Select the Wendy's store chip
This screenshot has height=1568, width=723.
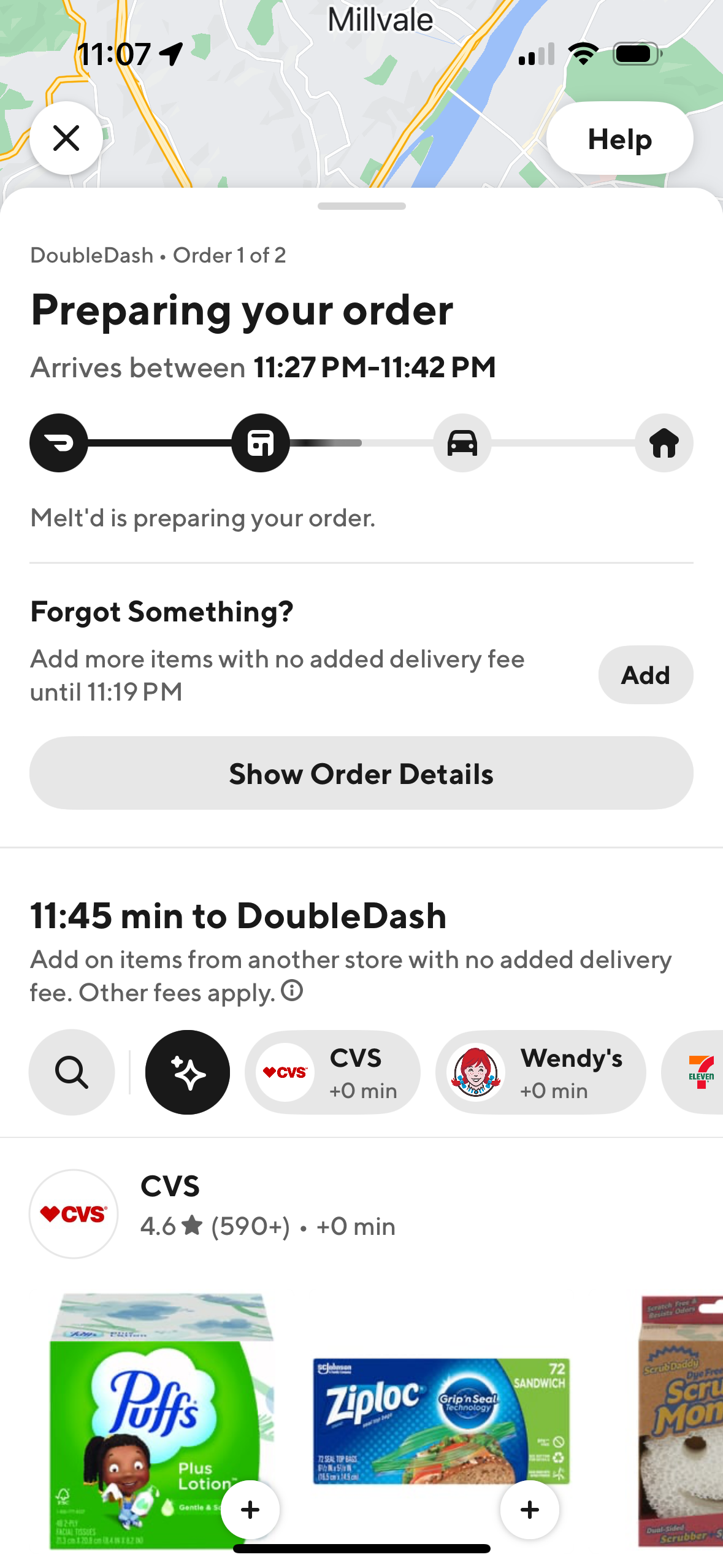point(540,1072)
